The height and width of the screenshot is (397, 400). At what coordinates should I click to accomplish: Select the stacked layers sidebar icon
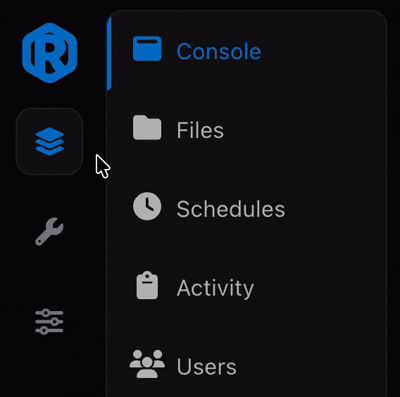tap(49, 141)
